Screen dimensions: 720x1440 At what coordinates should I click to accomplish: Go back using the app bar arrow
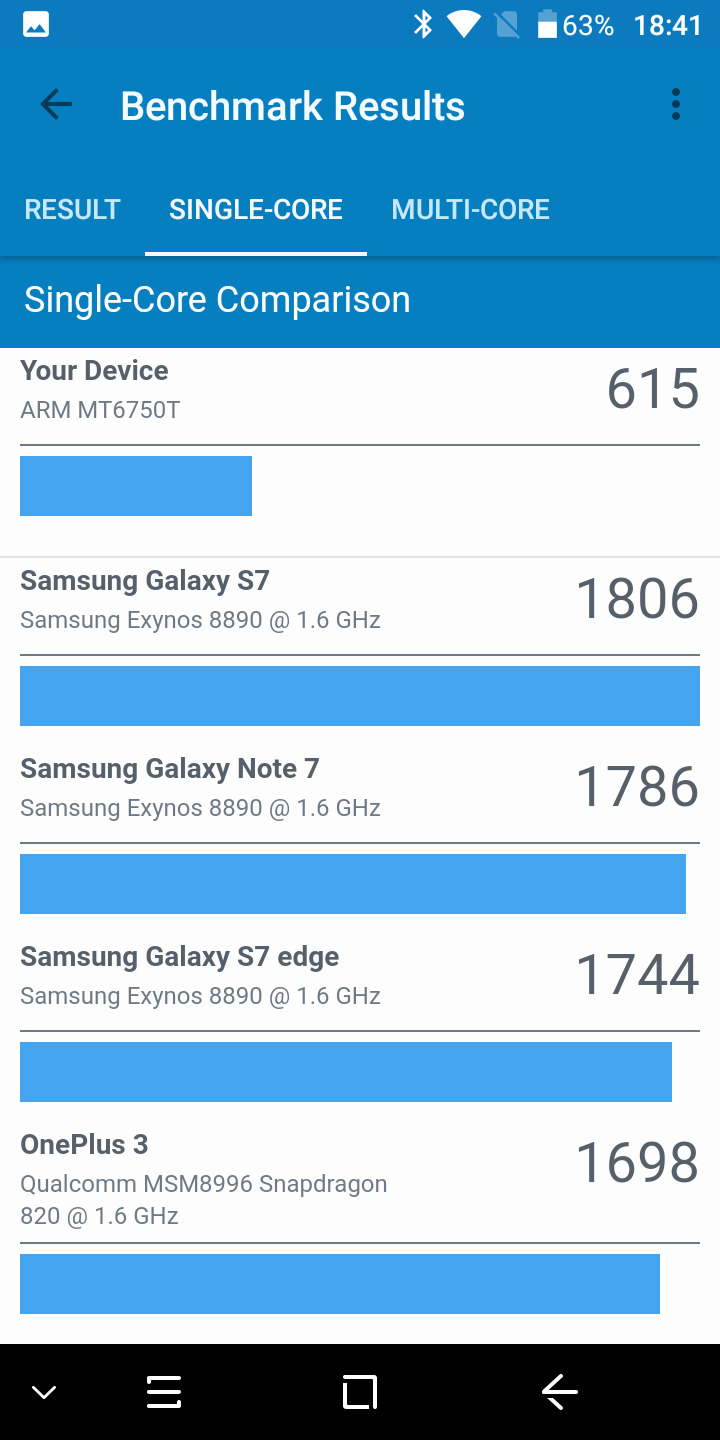click(56, 105)
